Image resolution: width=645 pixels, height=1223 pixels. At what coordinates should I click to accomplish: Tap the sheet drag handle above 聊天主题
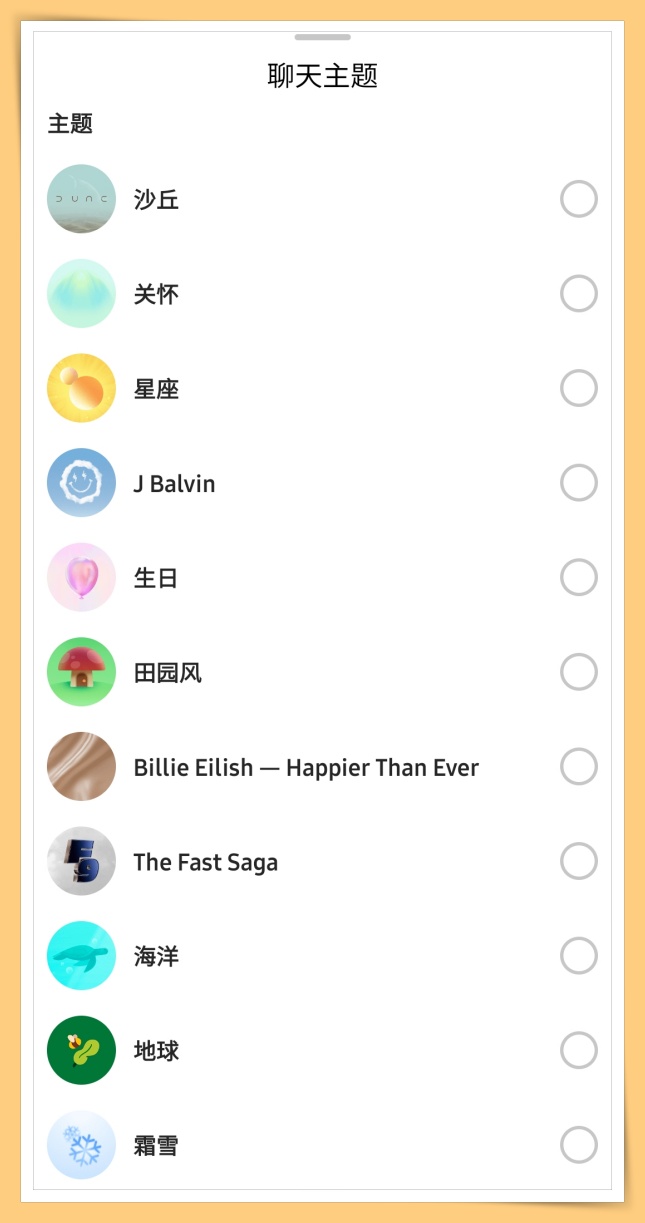[323, 37]
